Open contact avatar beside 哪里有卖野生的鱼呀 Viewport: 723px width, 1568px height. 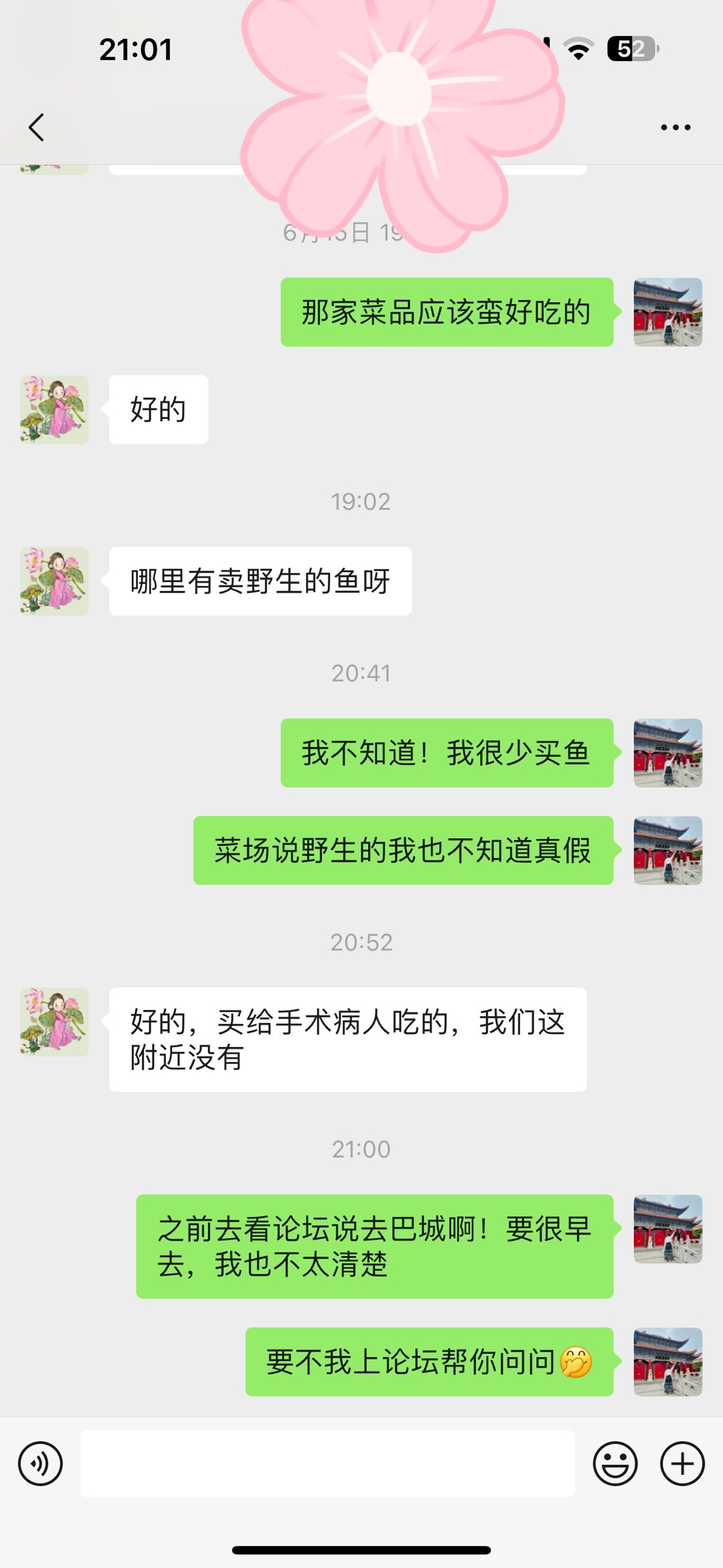(x=54, y=581)
